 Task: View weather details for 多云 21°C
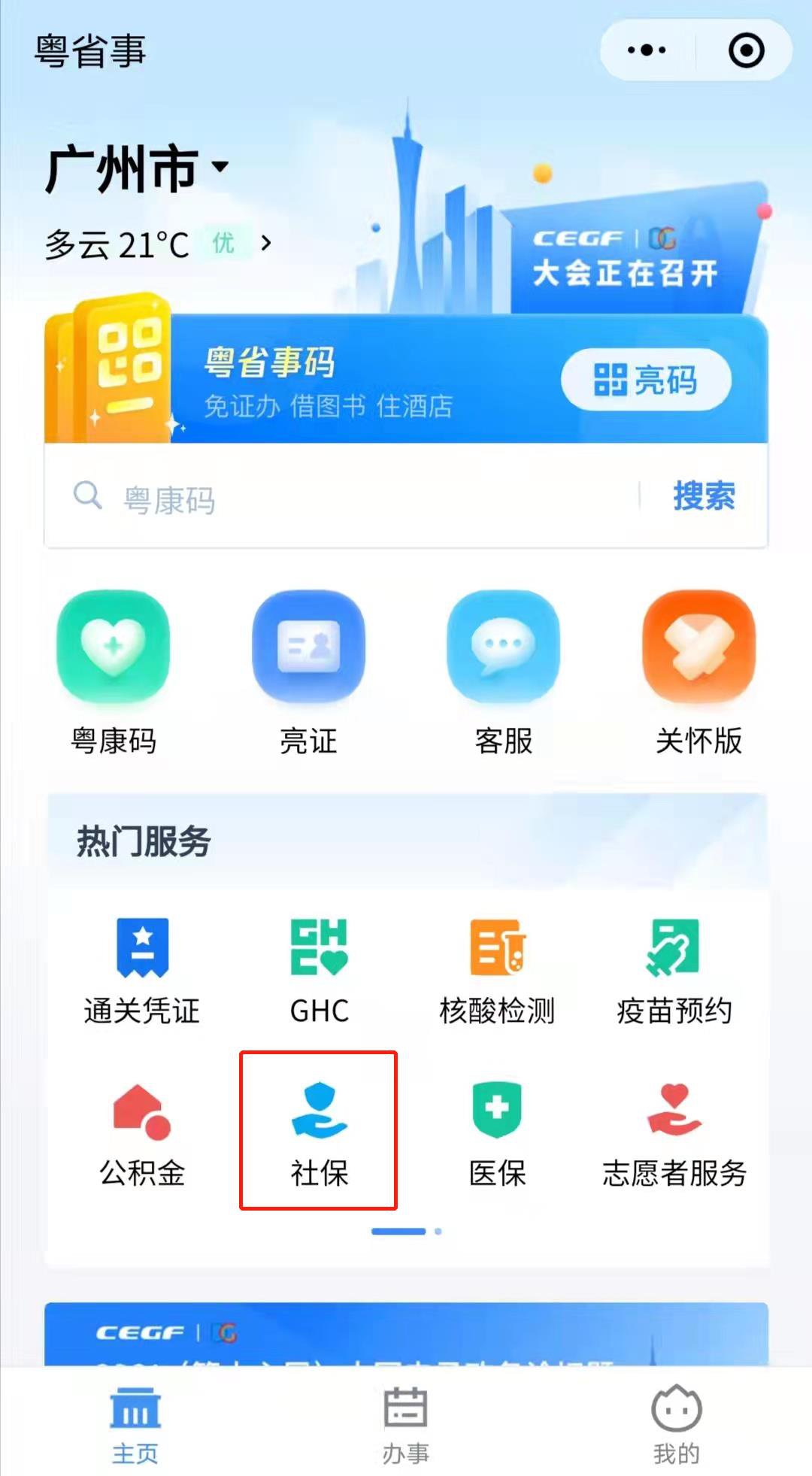(158, 244)
